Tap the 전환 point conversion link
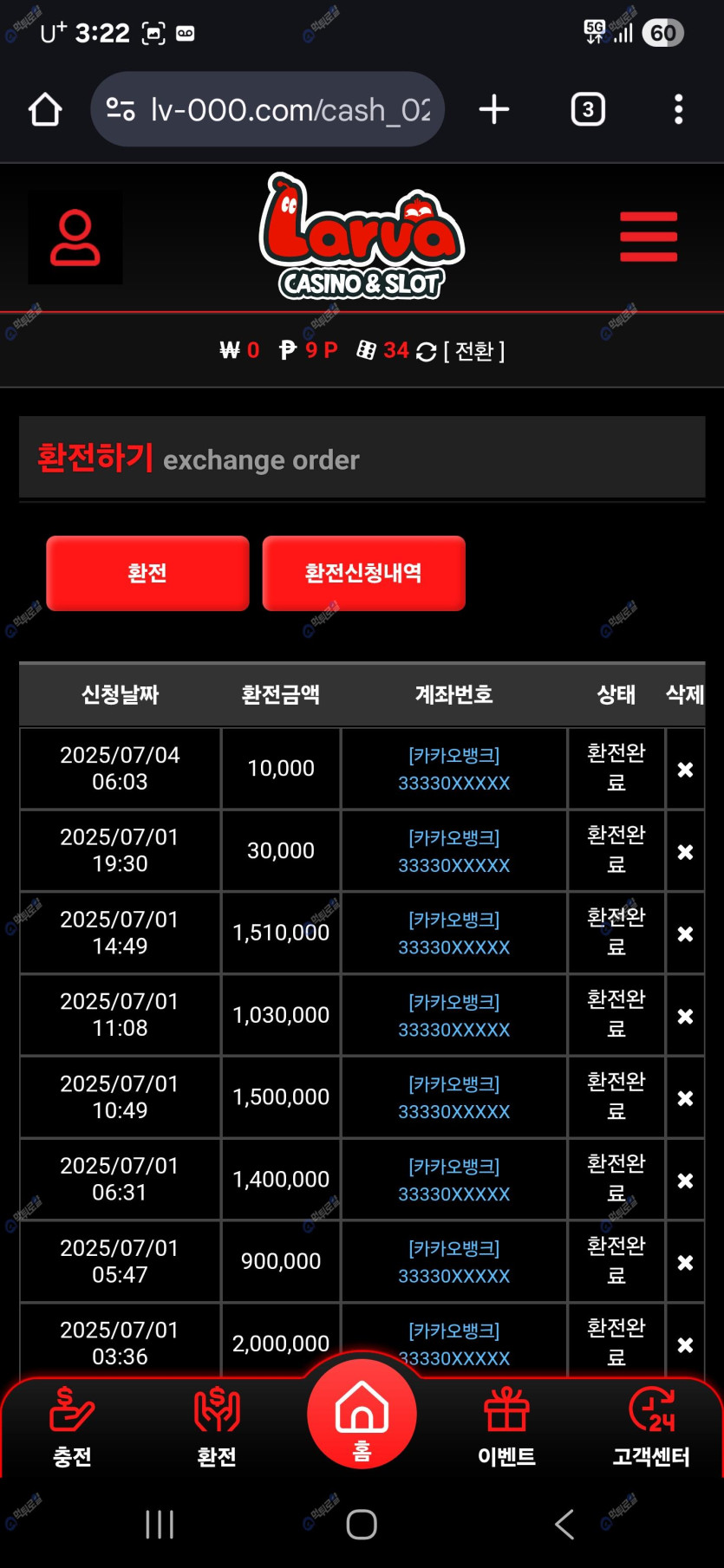Screen dimensions: 724x1568 [x=473, y=351]
